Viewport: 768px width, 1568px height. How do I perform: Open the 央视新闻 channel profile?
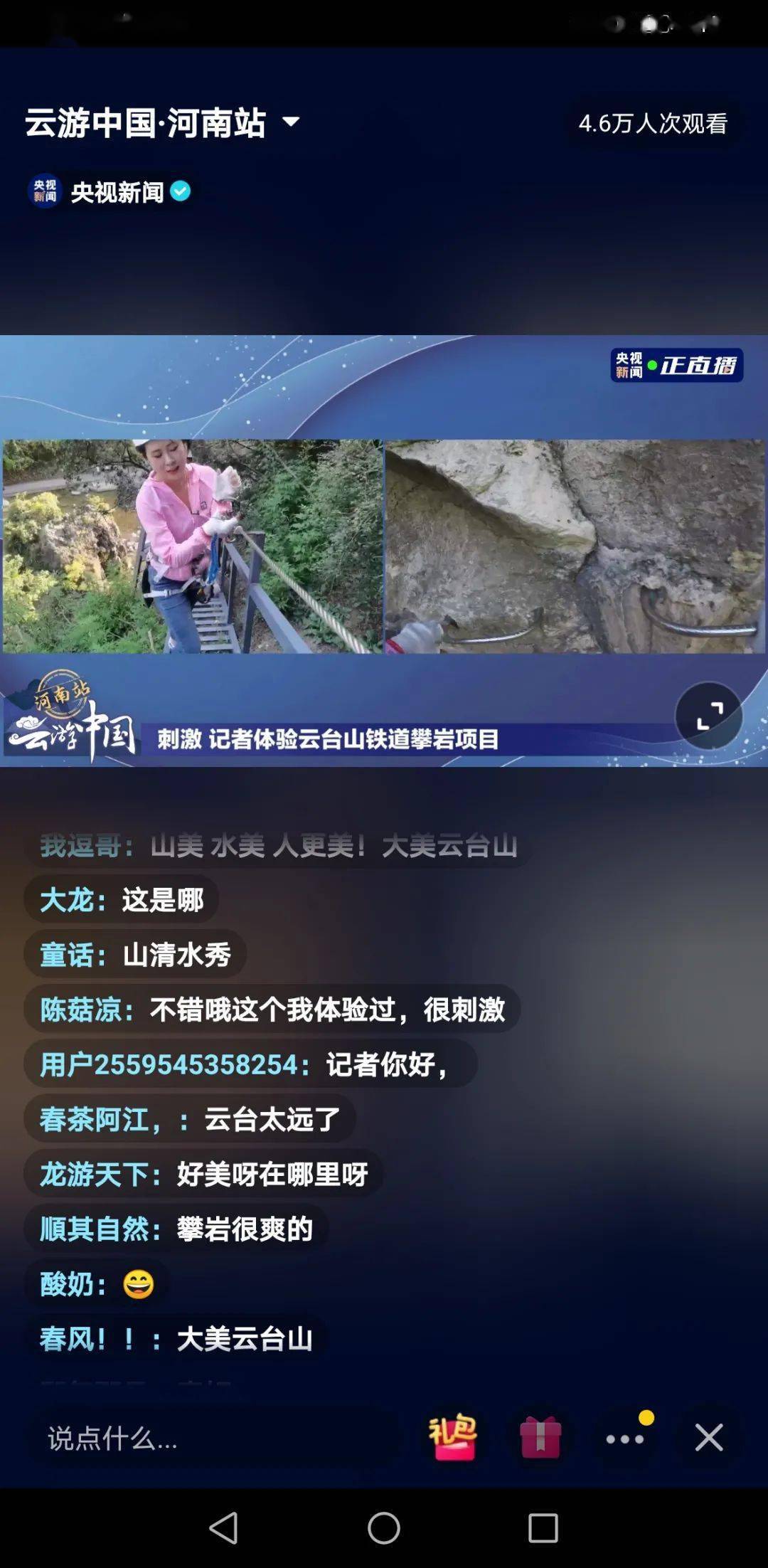click(x=108, y=192)
